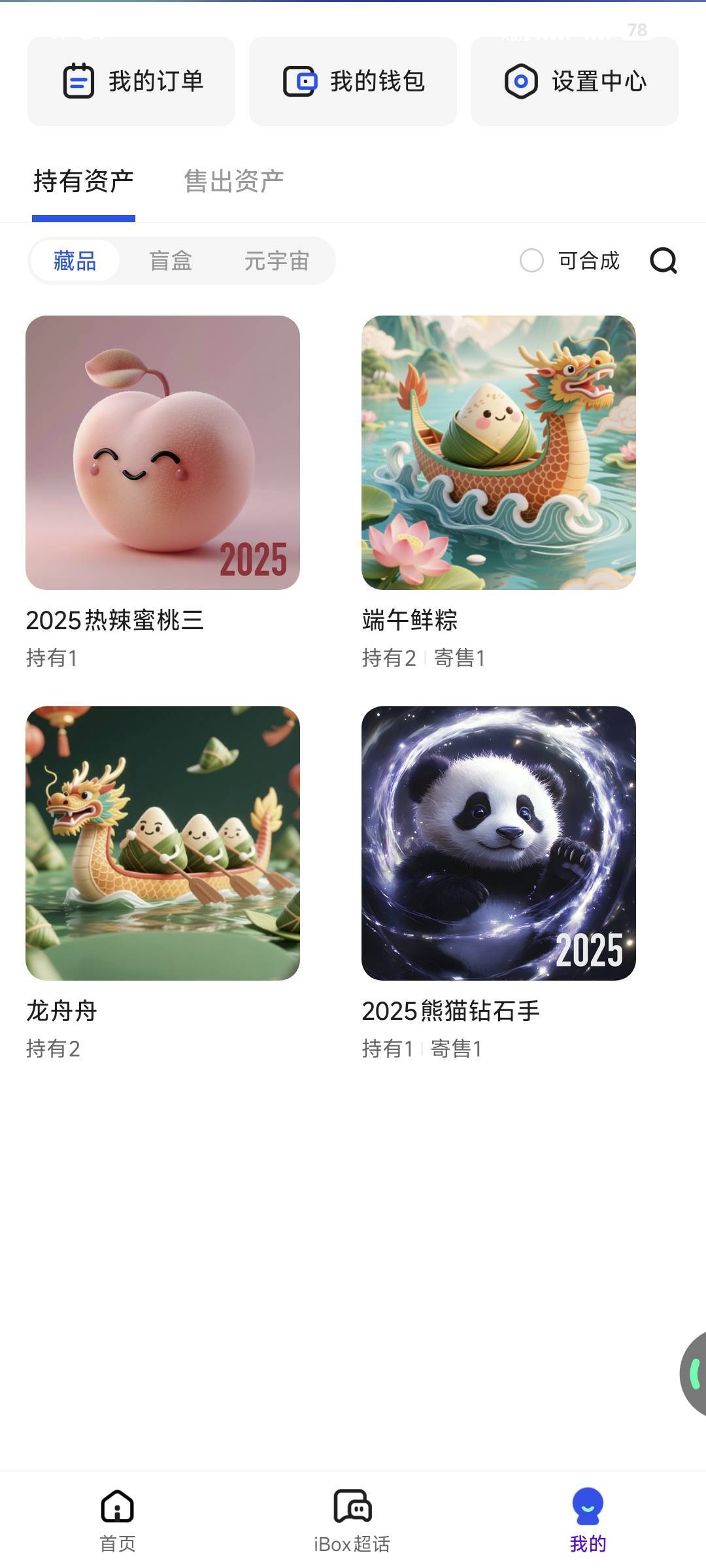
Task: View the 端午鲜粽 collectible
Action: click(498, 452)
